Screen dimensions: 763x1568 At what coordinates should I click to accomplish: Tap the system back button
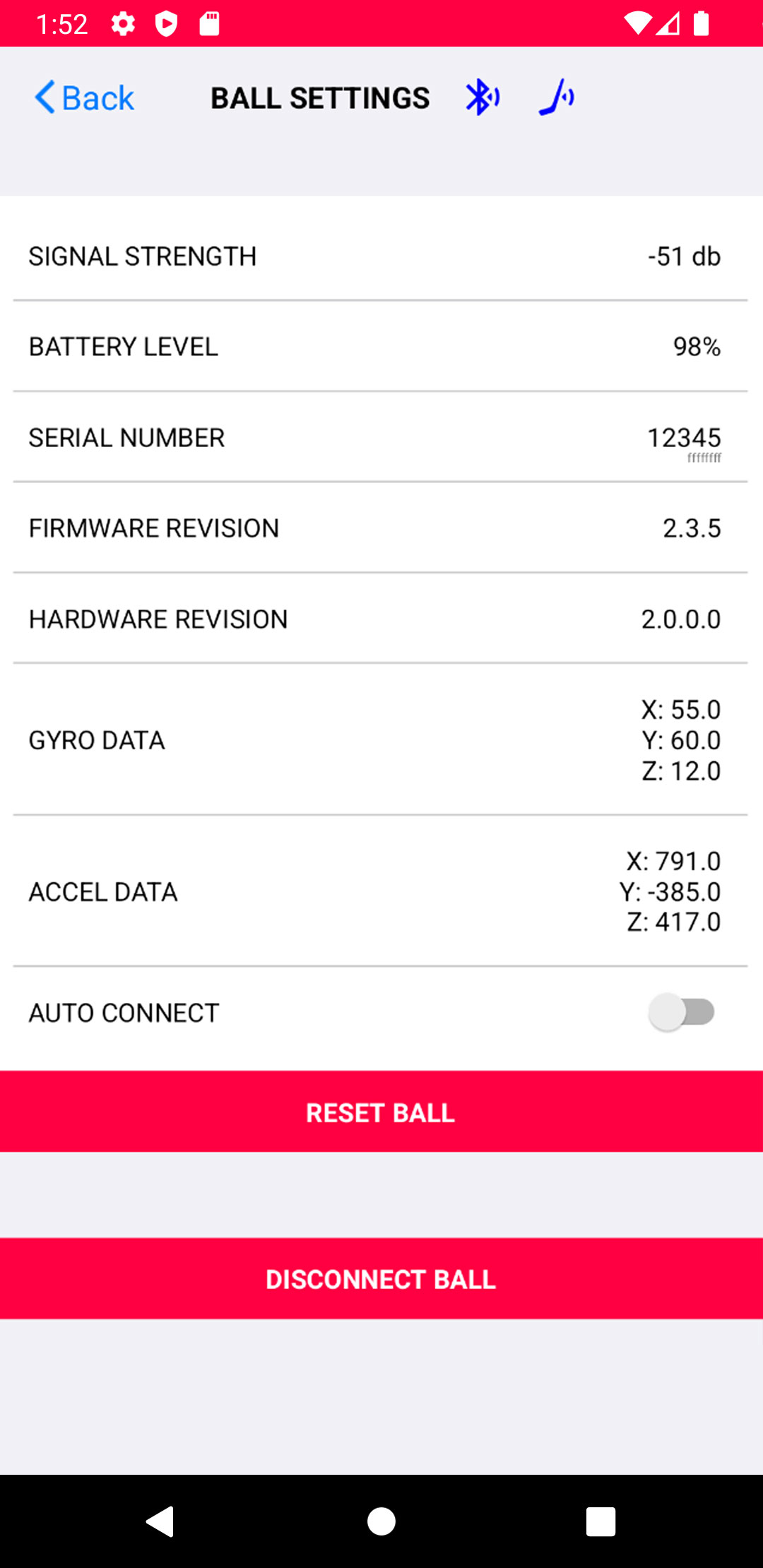(x=161, y=1521)
